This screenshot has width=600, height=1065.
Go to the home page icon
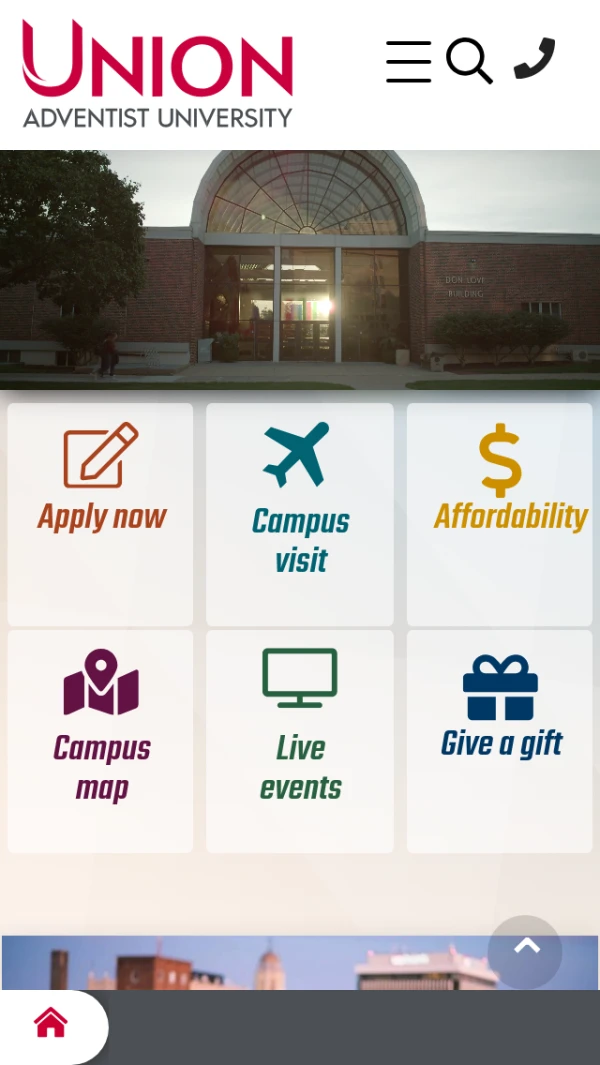[x=50, y=1023]
